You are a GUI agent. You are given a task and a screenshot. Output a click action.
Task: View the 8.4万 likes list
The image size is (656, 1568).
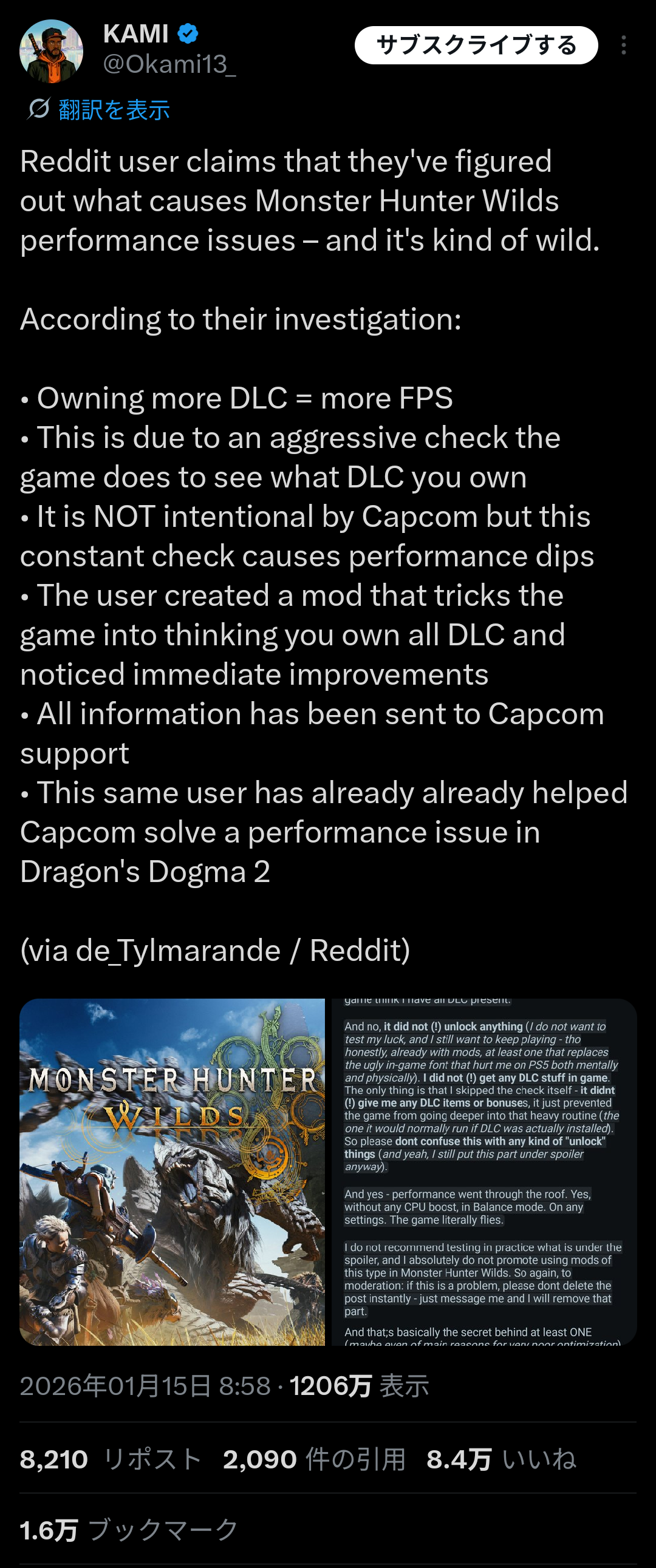501,1459
